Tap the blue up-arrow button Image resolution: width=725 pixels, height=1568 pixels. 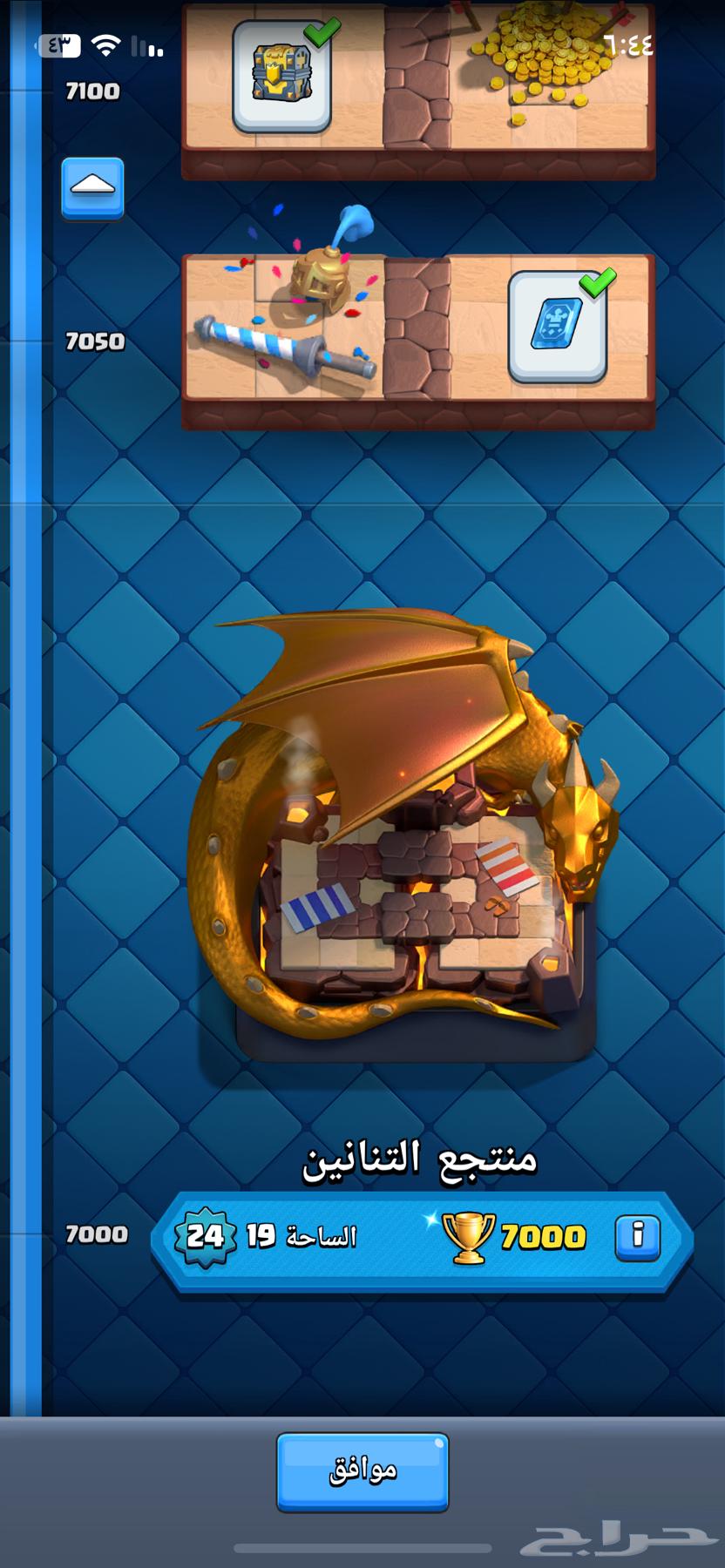(x=92, y=187)
